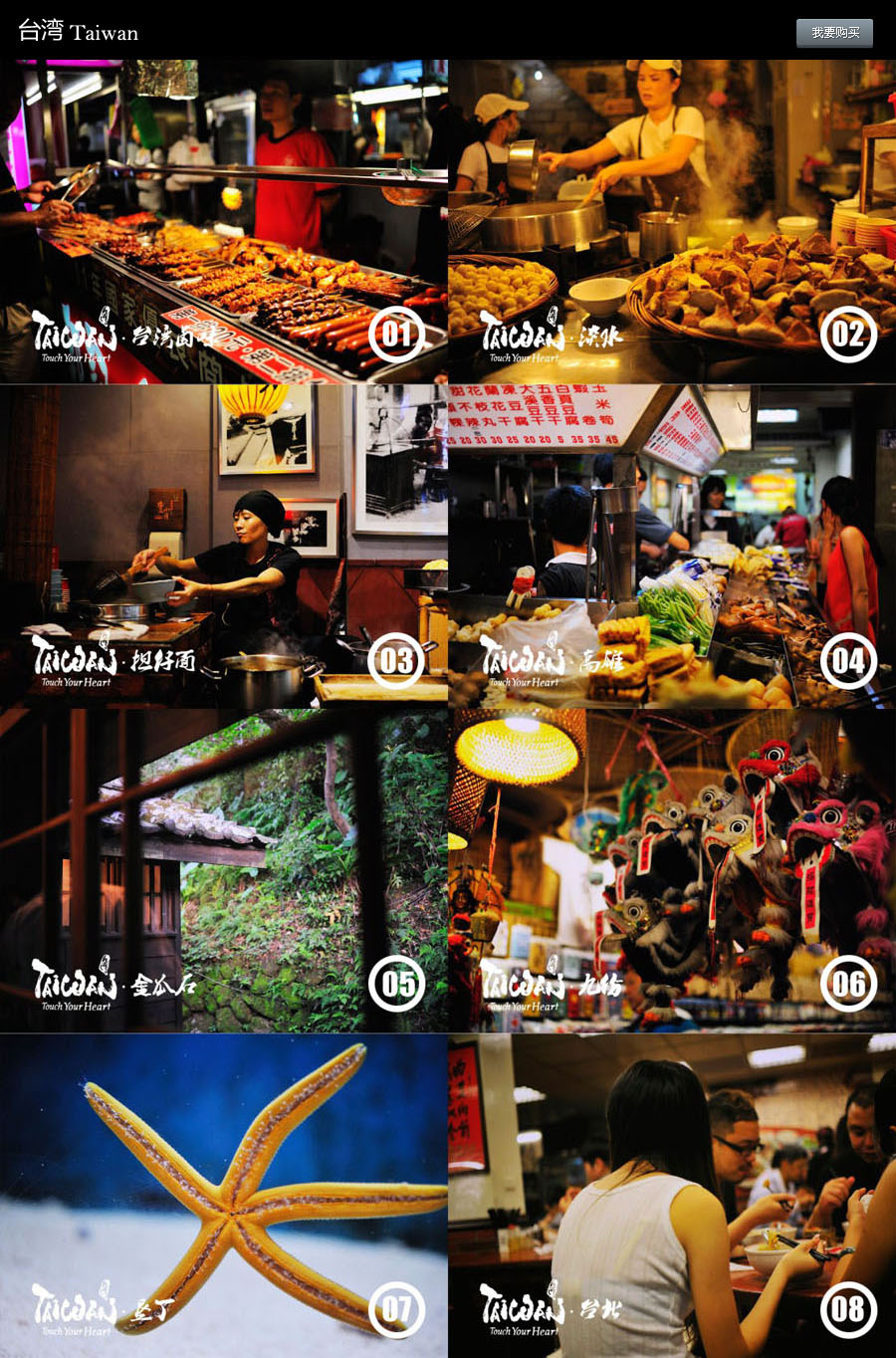Screen dimensions: 896x1358
Task: View photo 05 labelled 金瓜石
Action: 224,871
